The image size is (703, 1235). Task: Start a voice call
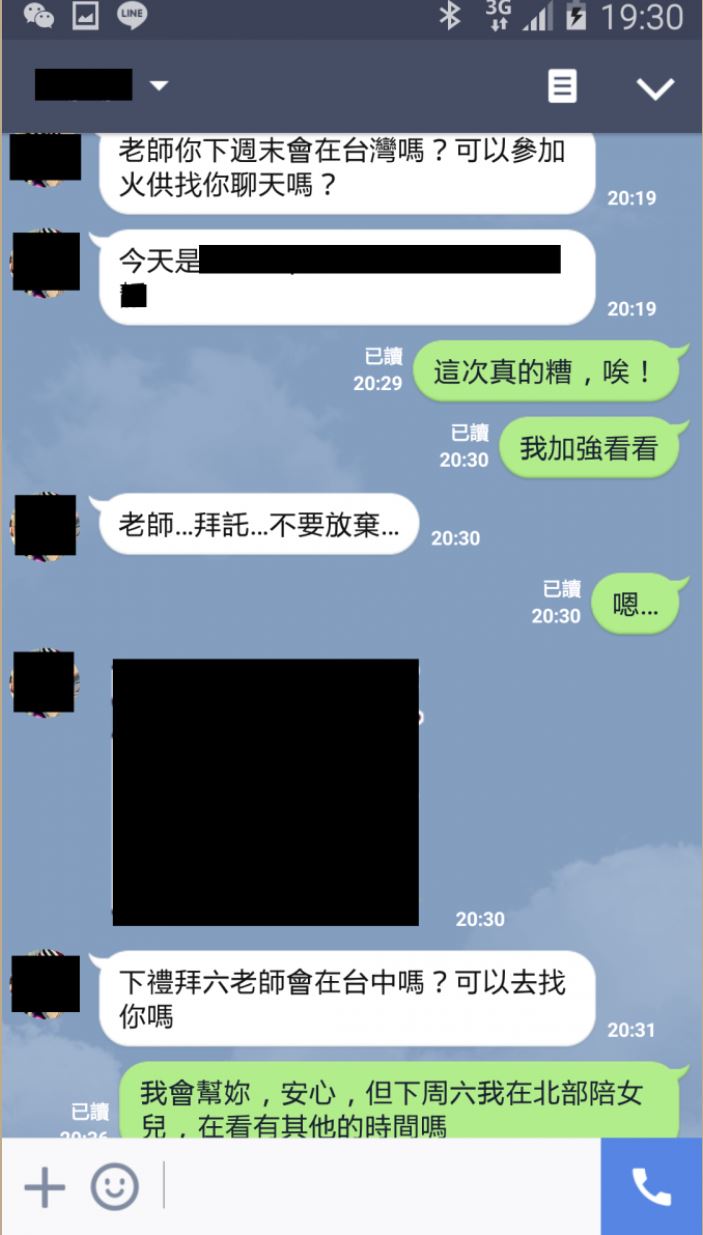tap(651, 1187)
